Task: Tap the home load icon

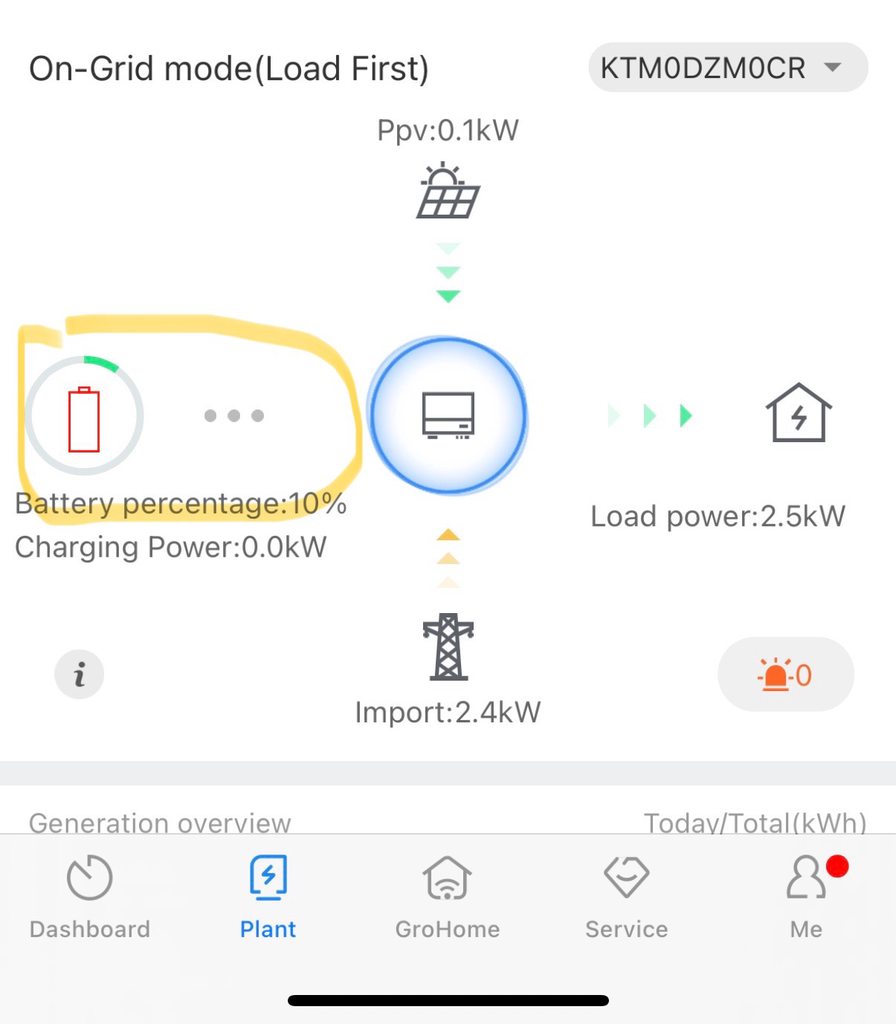Action: click(x=798, y=412)
